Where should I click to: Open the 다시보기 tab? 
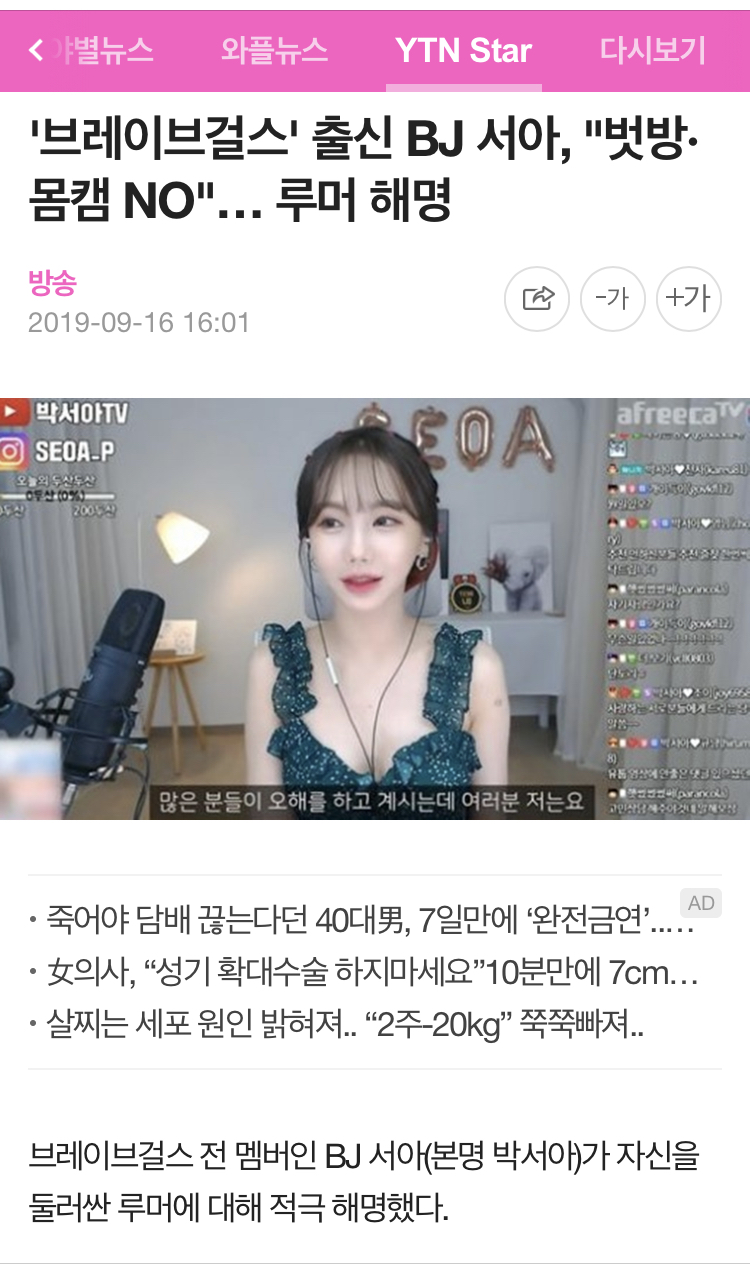652,50
